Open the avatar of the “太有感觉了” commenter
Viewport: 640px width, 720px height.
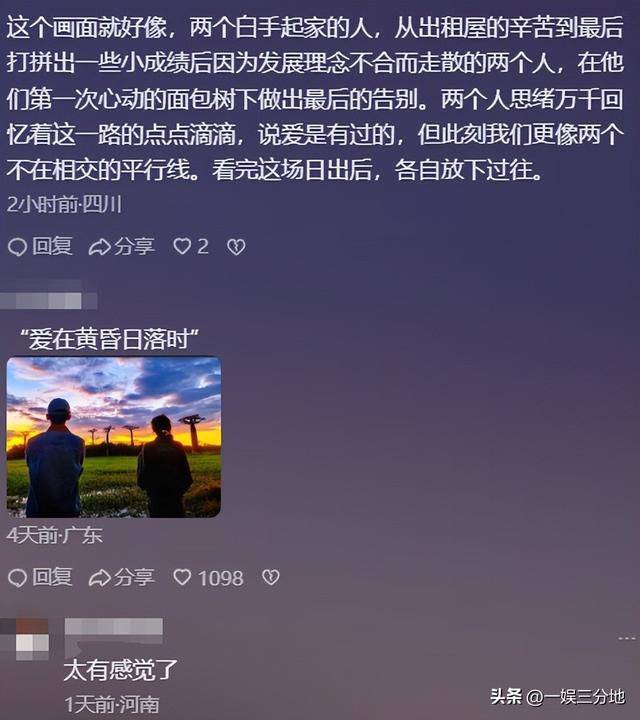pos(32,638)
